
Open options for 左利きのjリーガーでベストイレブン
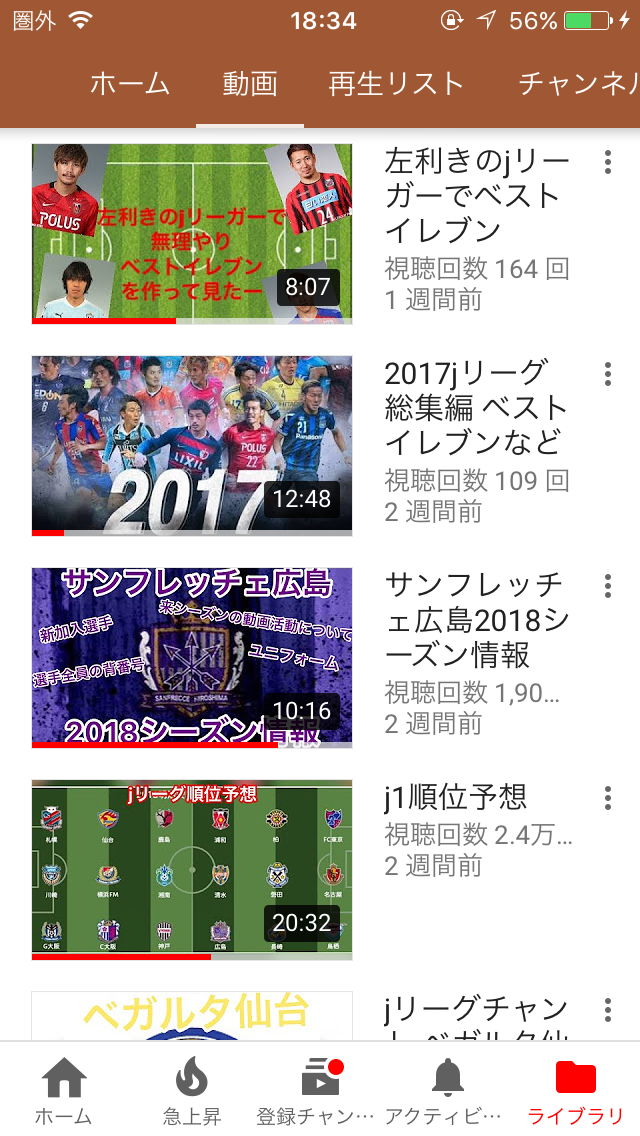[607, 162]
